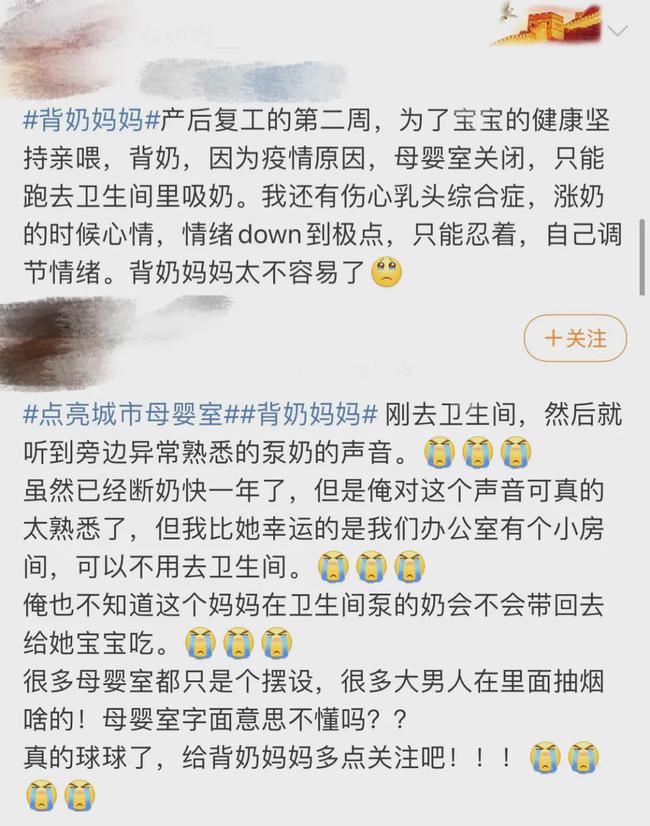Follow the author with +关注
Screen dimensions: 650x826
click(576, 339)
